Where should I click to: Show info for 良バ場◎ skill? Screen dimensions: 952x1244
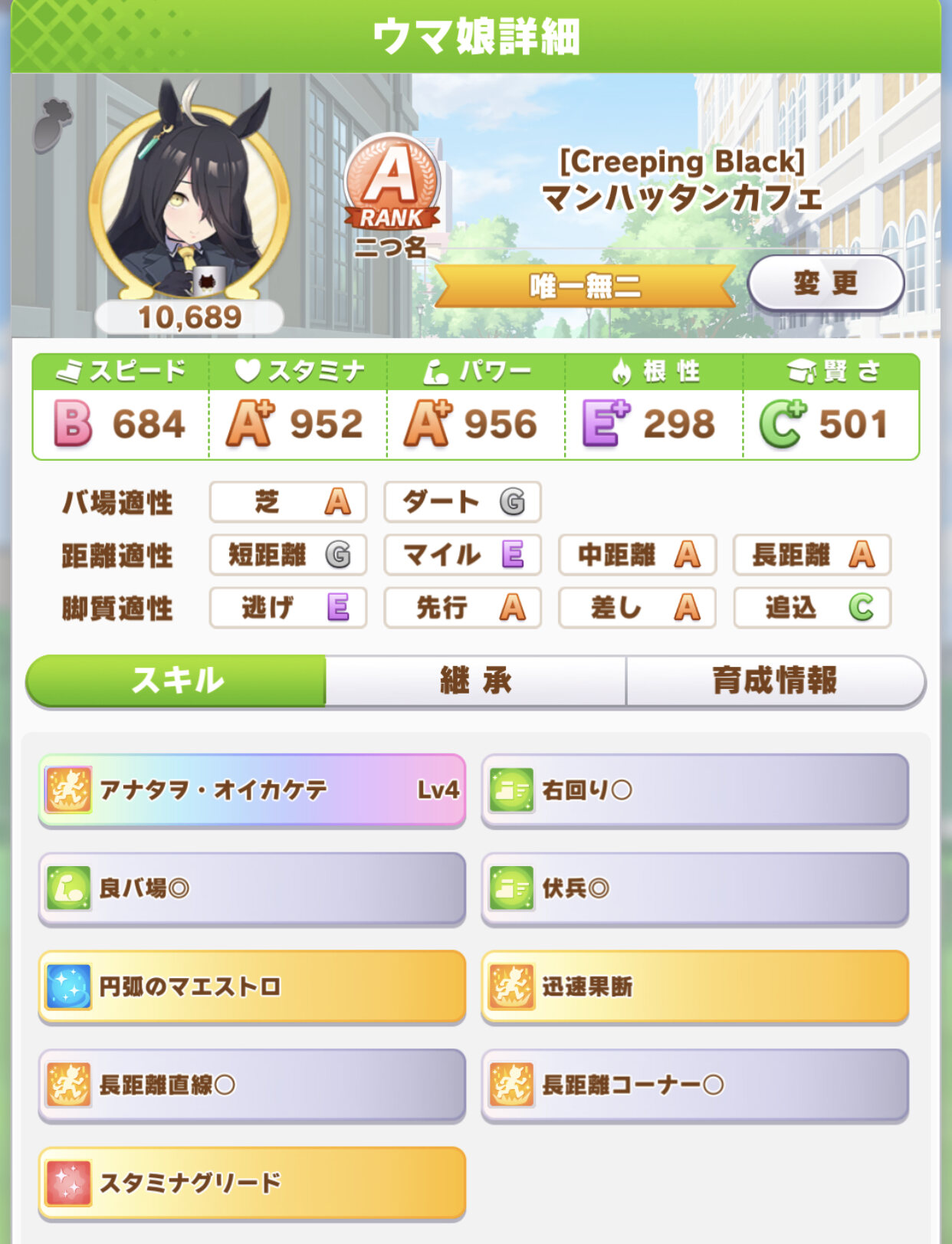[x=252, y=888]
